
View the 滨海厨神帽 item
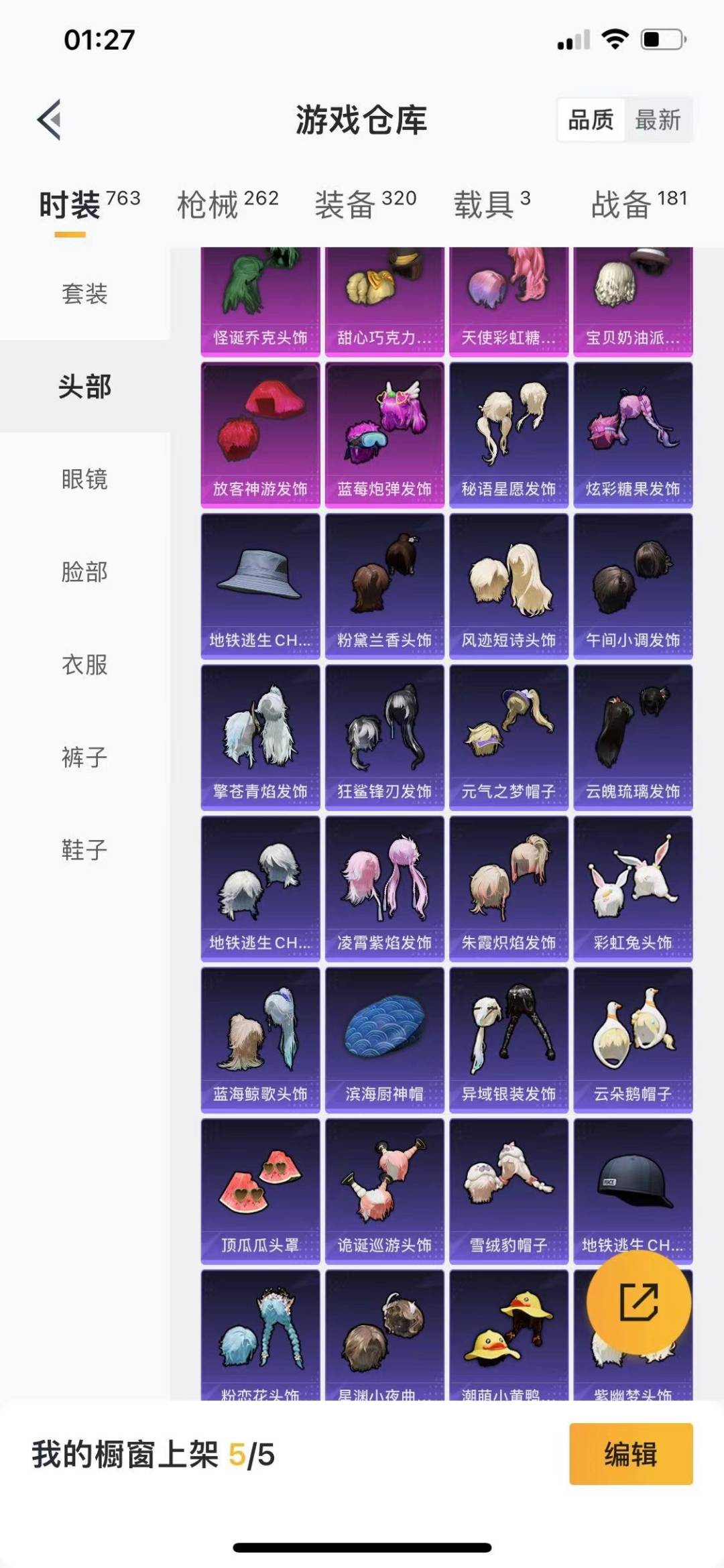(x=384, y=1039)
